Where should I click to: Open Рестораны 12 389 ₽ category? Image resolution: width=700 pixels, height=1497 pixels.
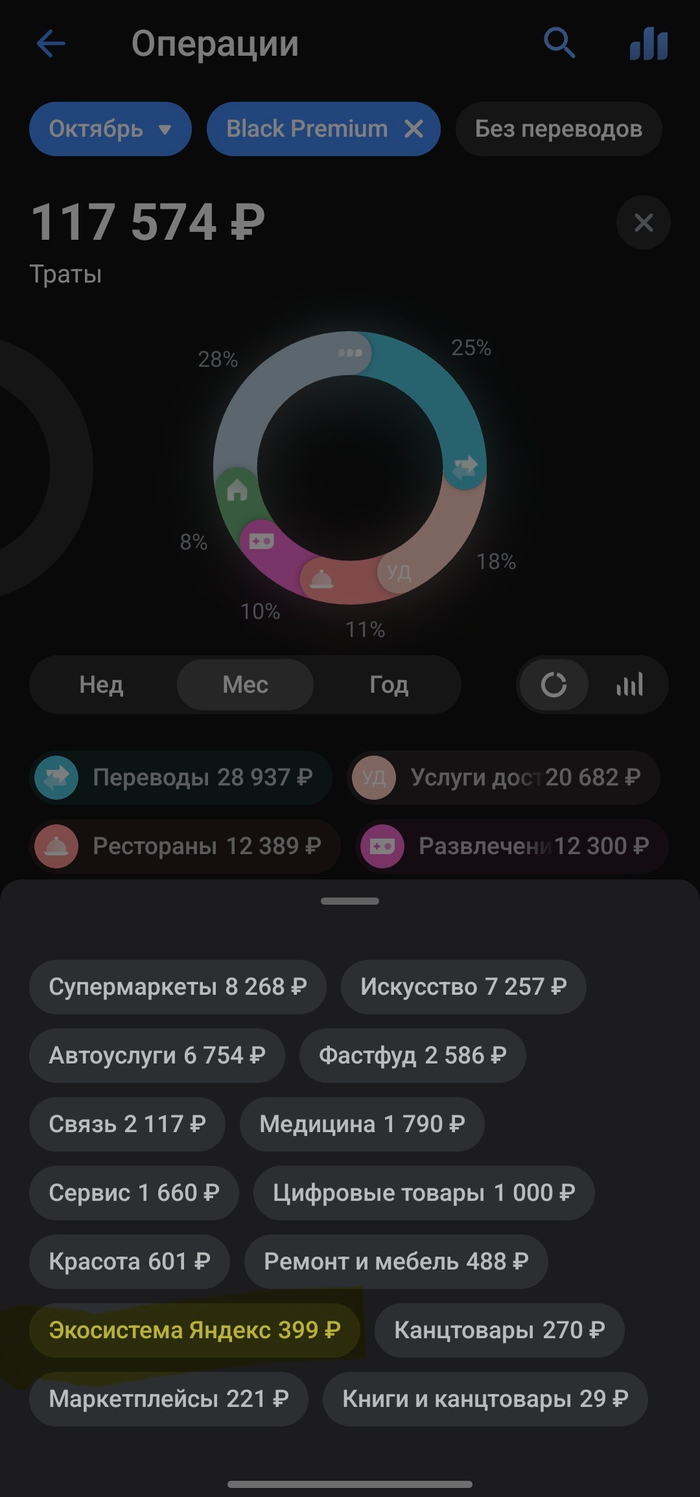tap(185, 846)
